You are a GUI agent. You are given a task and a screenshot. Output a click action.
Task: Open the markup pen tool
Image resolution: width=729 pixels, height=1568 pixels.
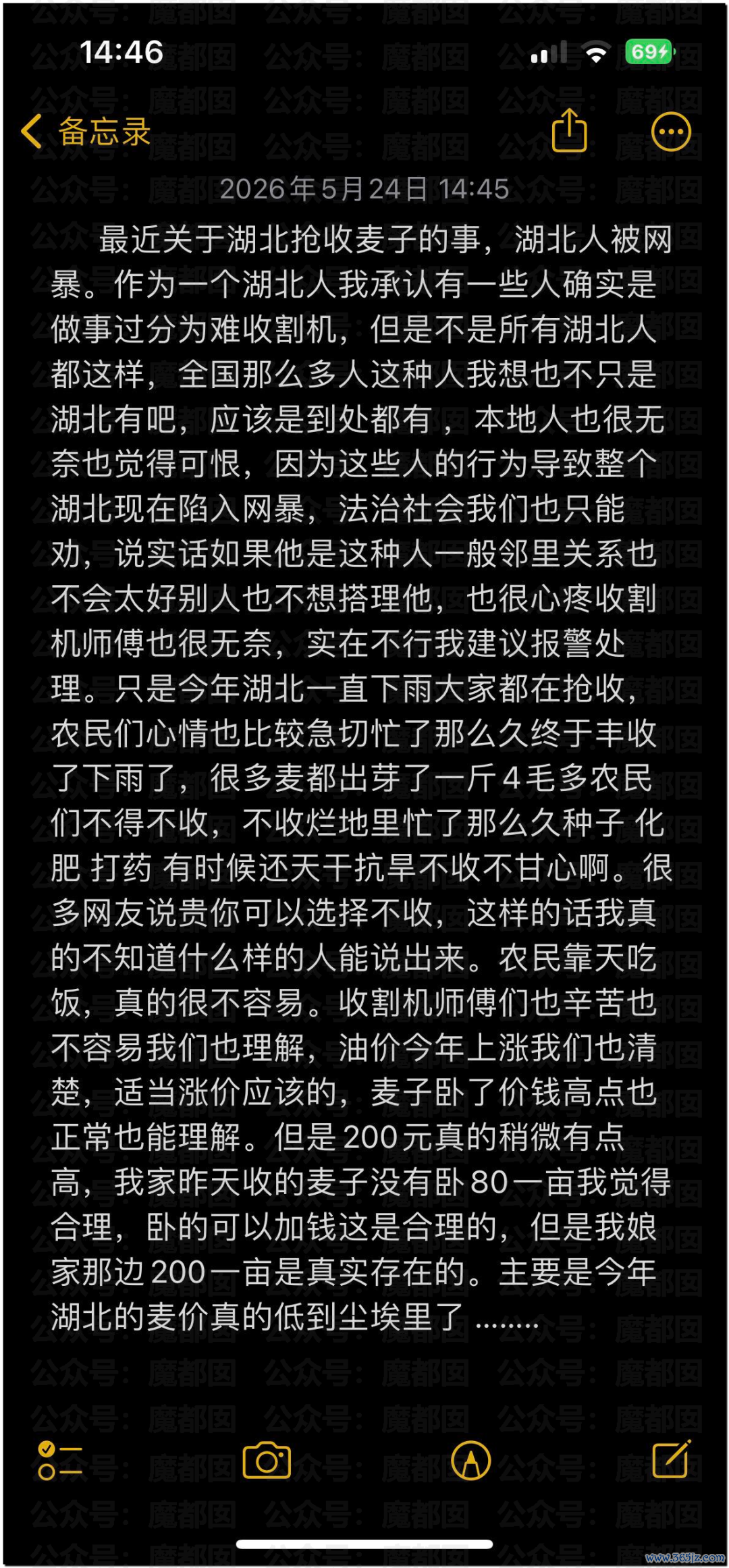(470, 1460)
